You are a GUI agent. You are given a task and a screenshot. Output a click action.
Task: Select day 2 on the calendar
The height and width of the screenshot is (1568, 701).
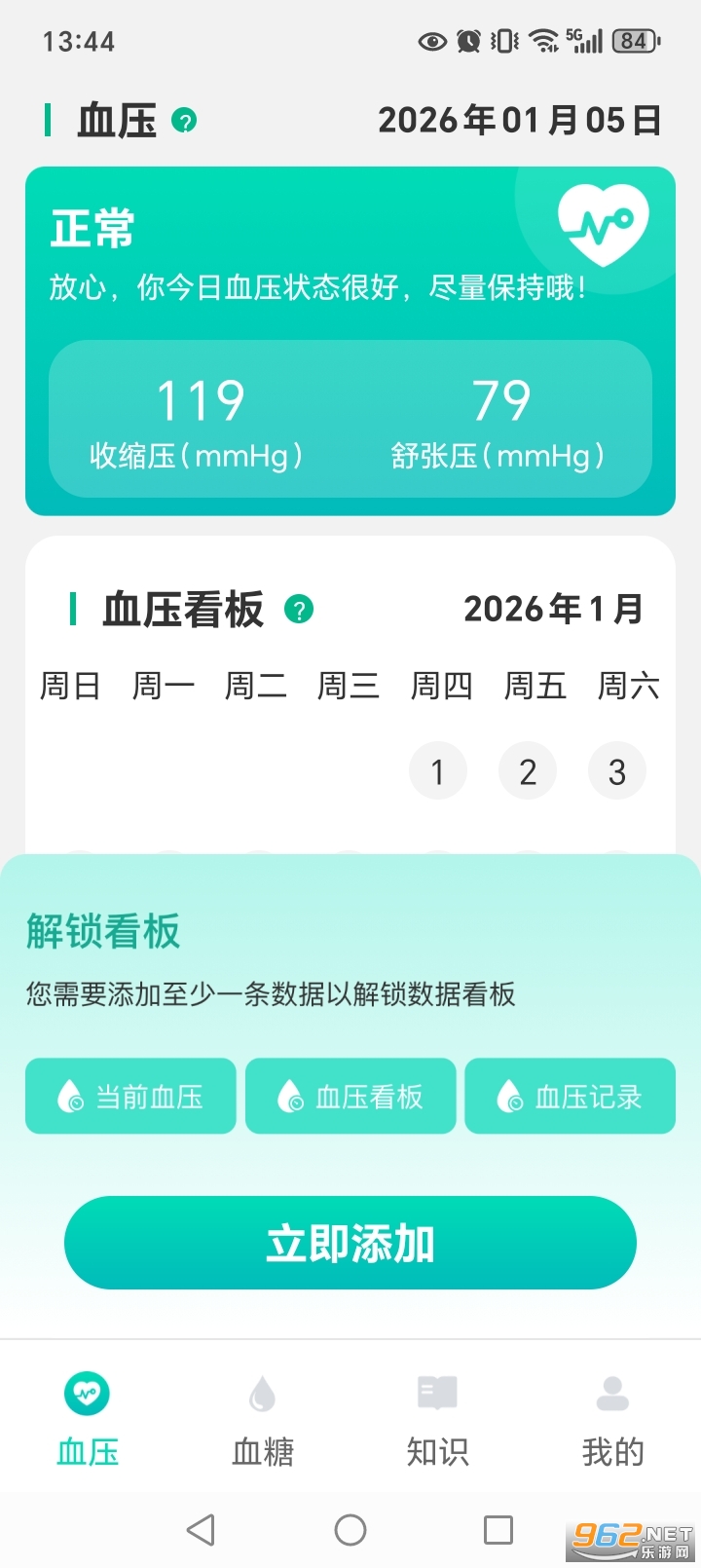[x=528, y=770]
